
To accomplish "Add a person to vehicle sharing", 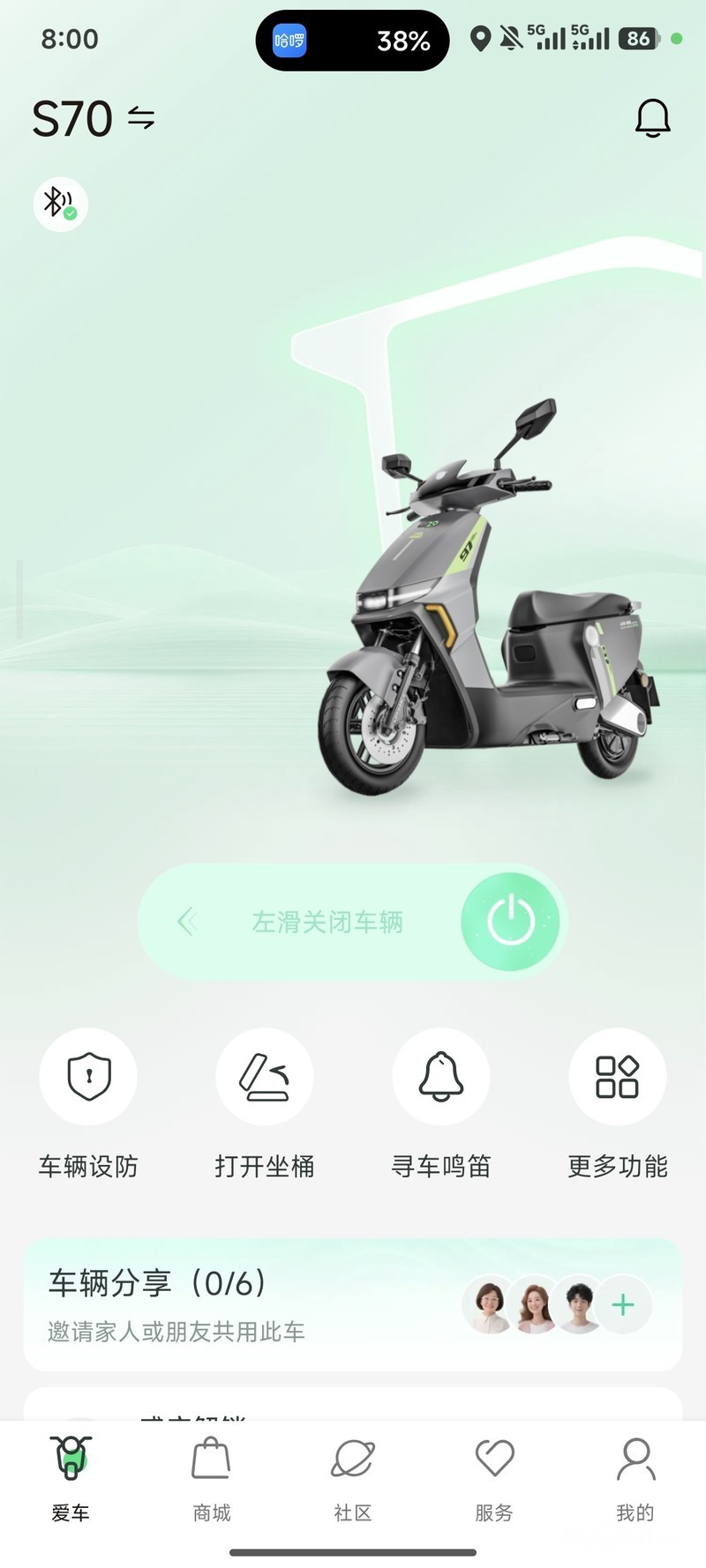I will pyautogui.click(x=623, y=1304).
